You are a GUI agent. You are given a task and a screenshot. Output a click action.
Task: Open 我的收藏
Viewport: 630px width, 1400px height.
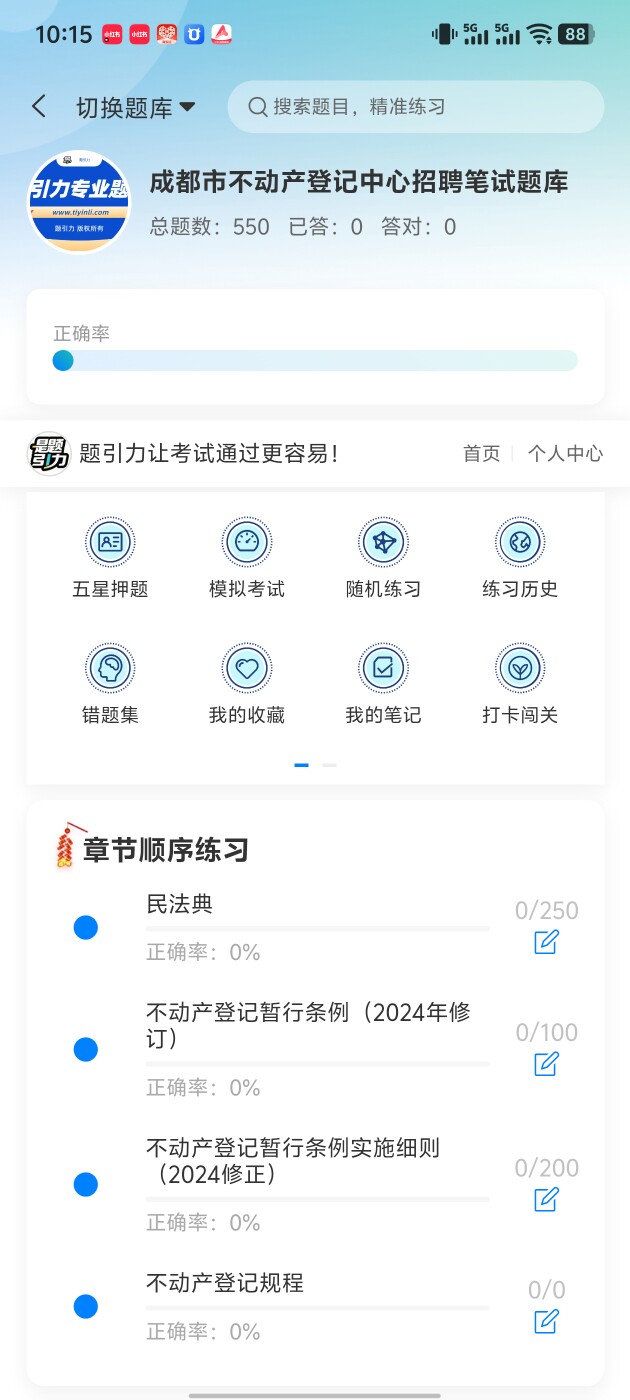coord(247,685)
